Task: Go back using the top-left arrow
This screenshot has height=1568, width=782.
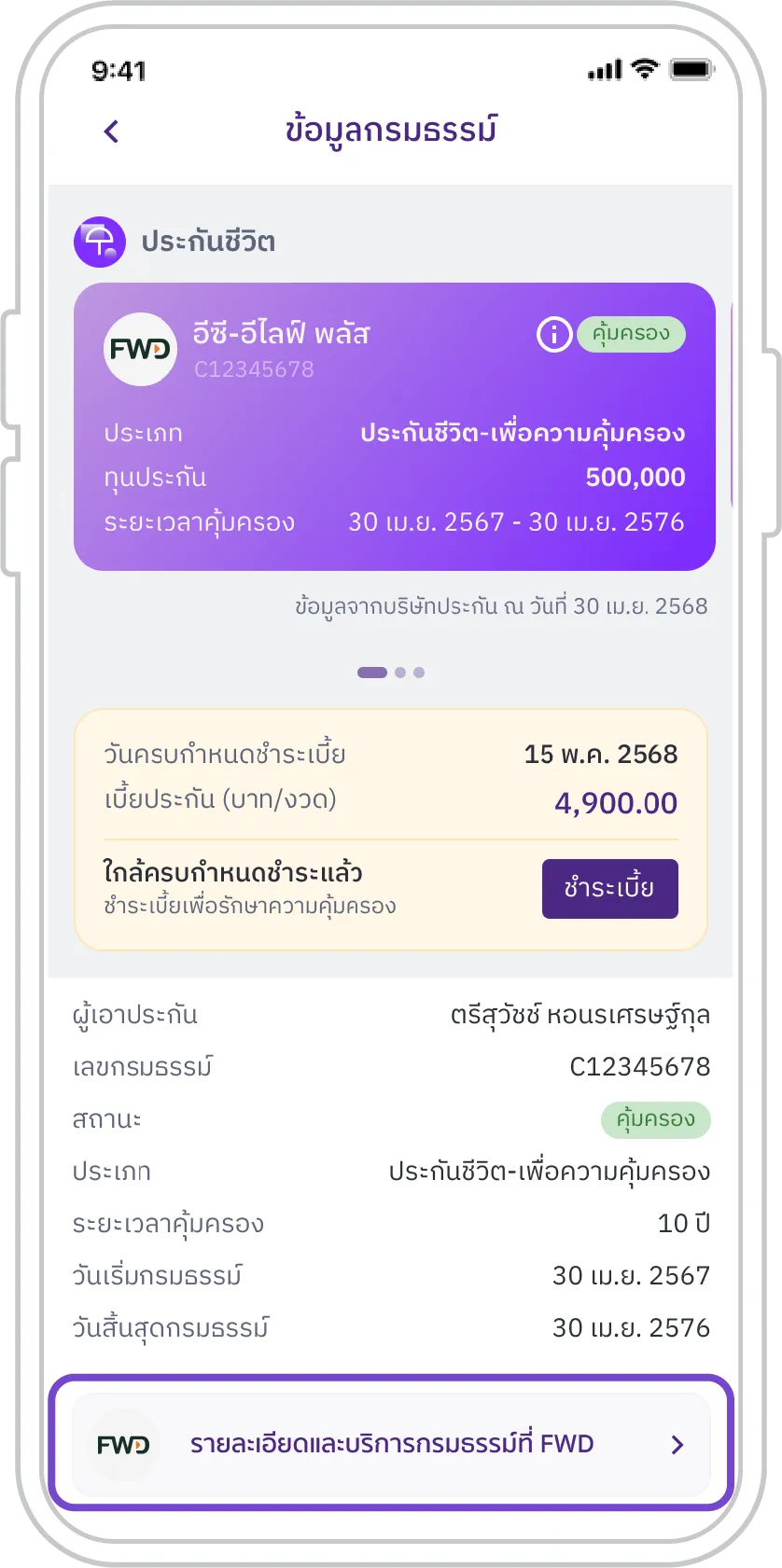Action: [112, 132]
